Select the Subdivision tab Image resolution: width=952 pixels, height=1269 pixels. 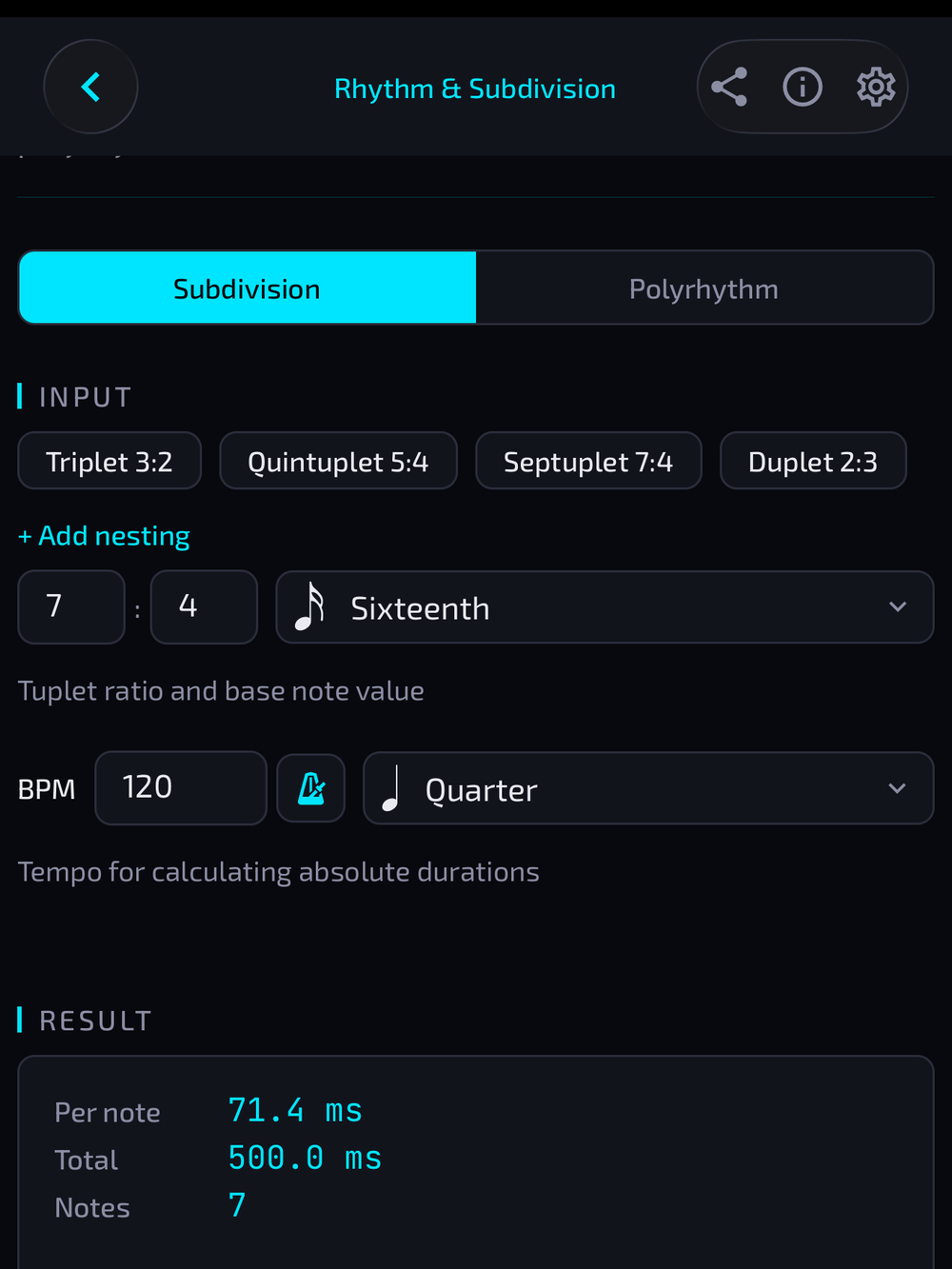click(246, 288)
